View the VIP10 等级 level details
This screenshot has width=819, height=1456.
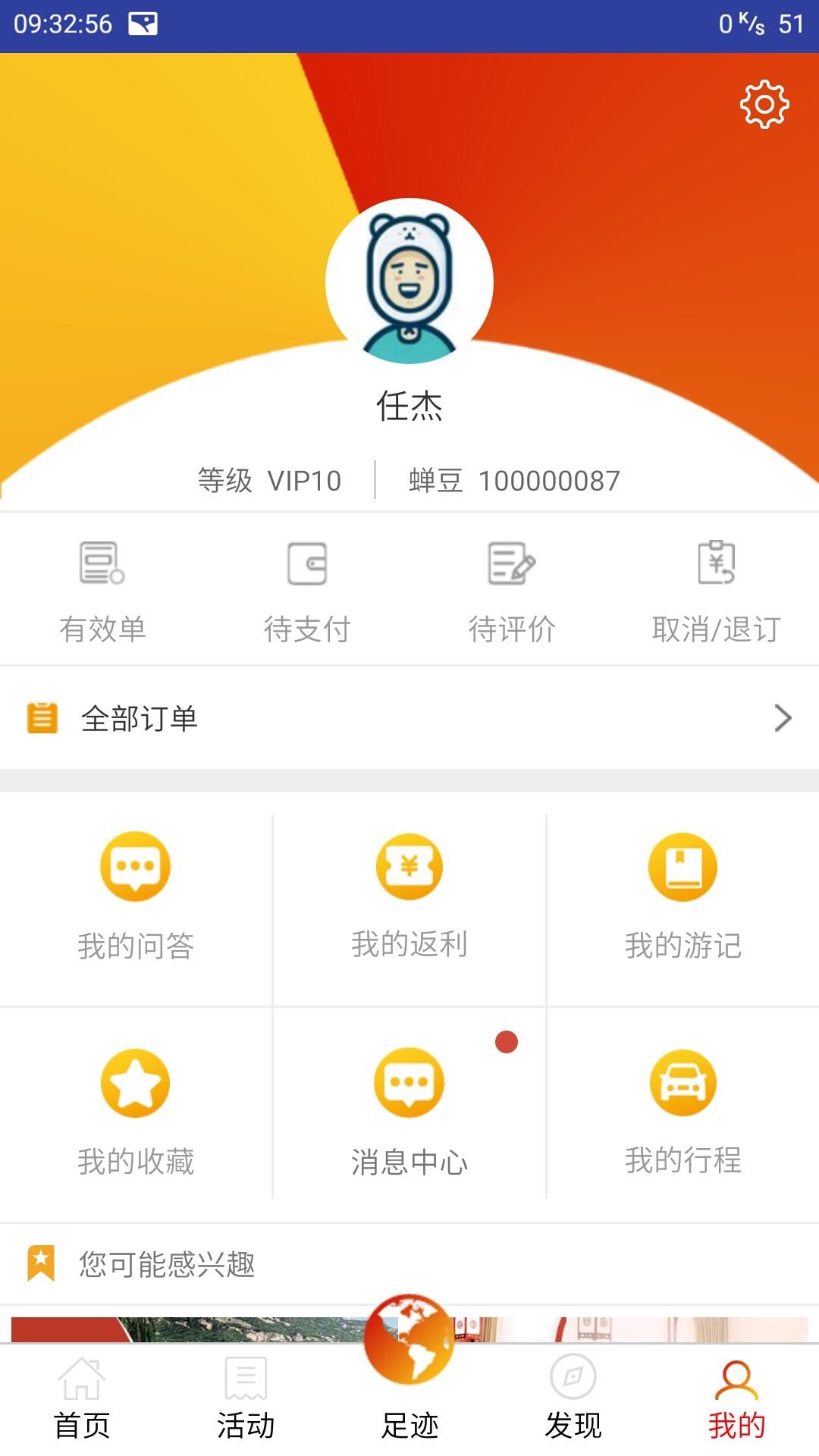(269, 481)
